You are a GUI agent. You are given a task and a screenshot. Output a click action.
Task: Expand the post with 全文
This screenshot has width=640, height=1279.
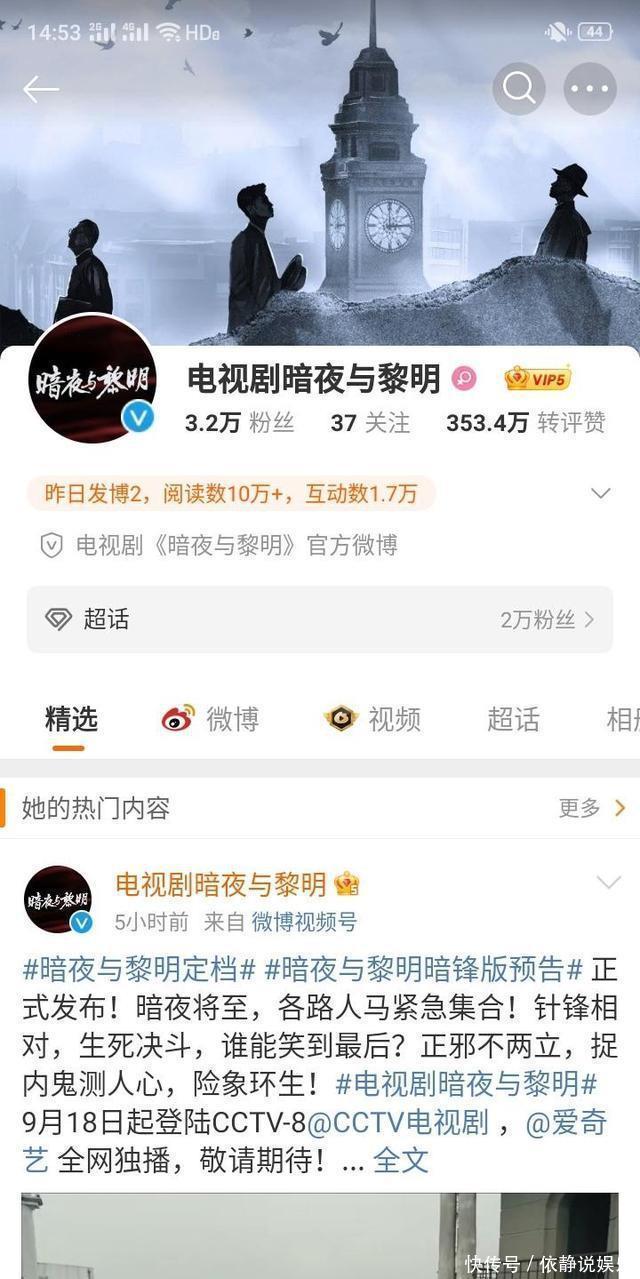[x=401, y=1160]
